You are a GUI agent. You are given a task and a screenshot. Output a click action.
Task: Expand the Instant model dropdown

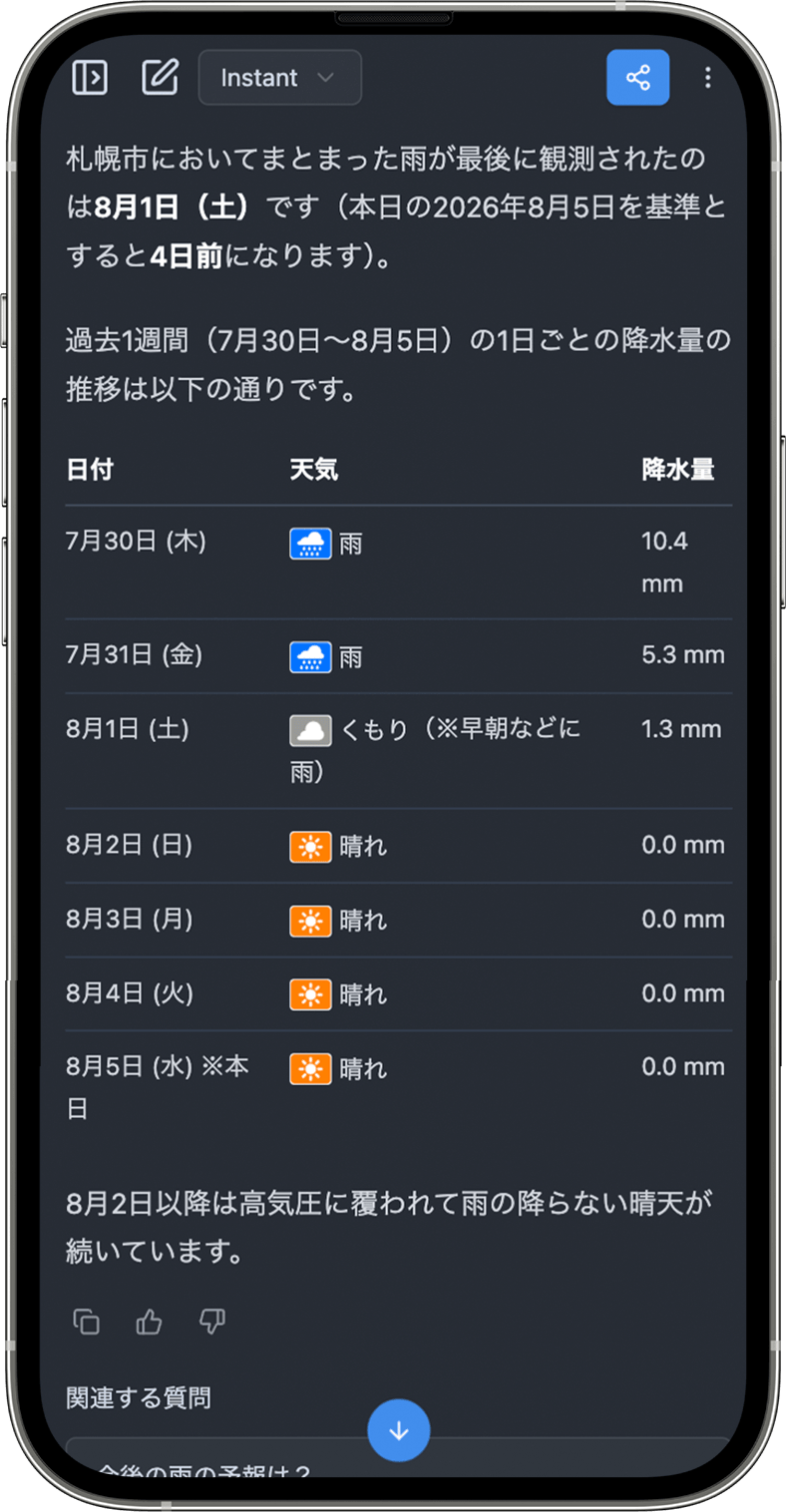coord(280,78)
